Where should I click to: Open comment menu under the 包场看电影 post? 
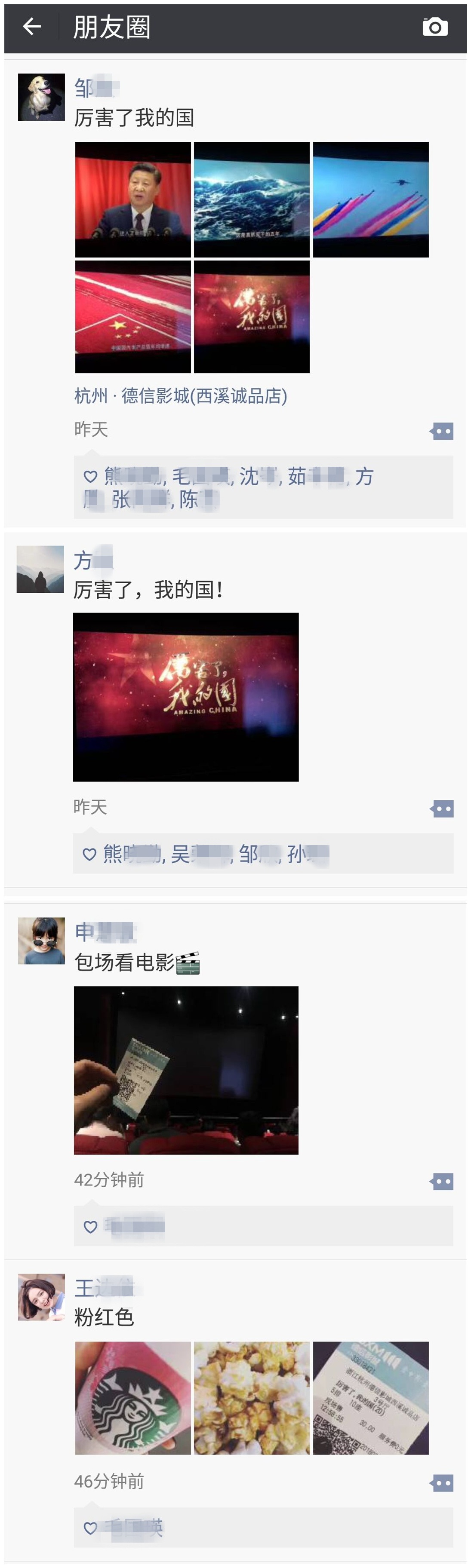click(x=442, y=1182)
